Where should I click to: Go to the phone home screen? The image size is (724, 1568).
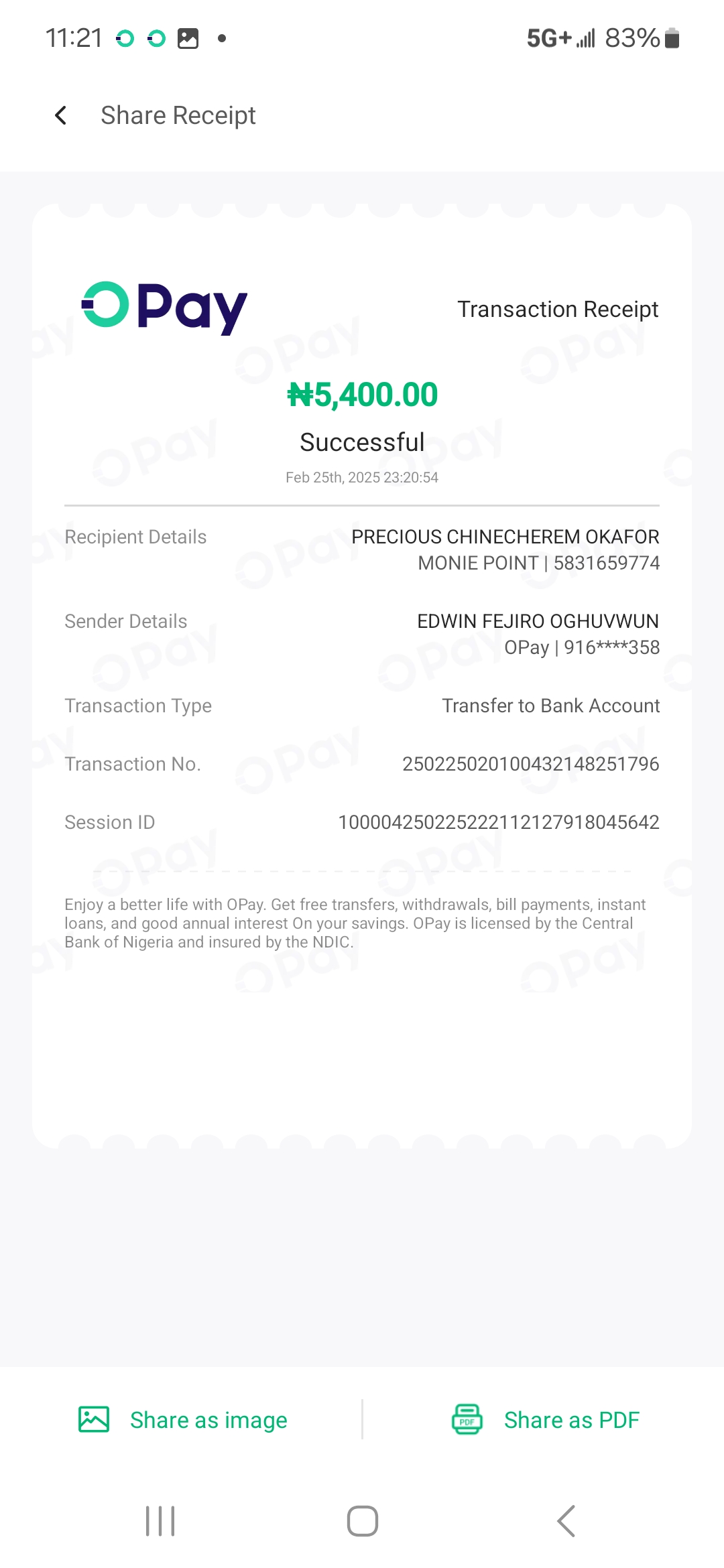click(x=362, y=1521)
